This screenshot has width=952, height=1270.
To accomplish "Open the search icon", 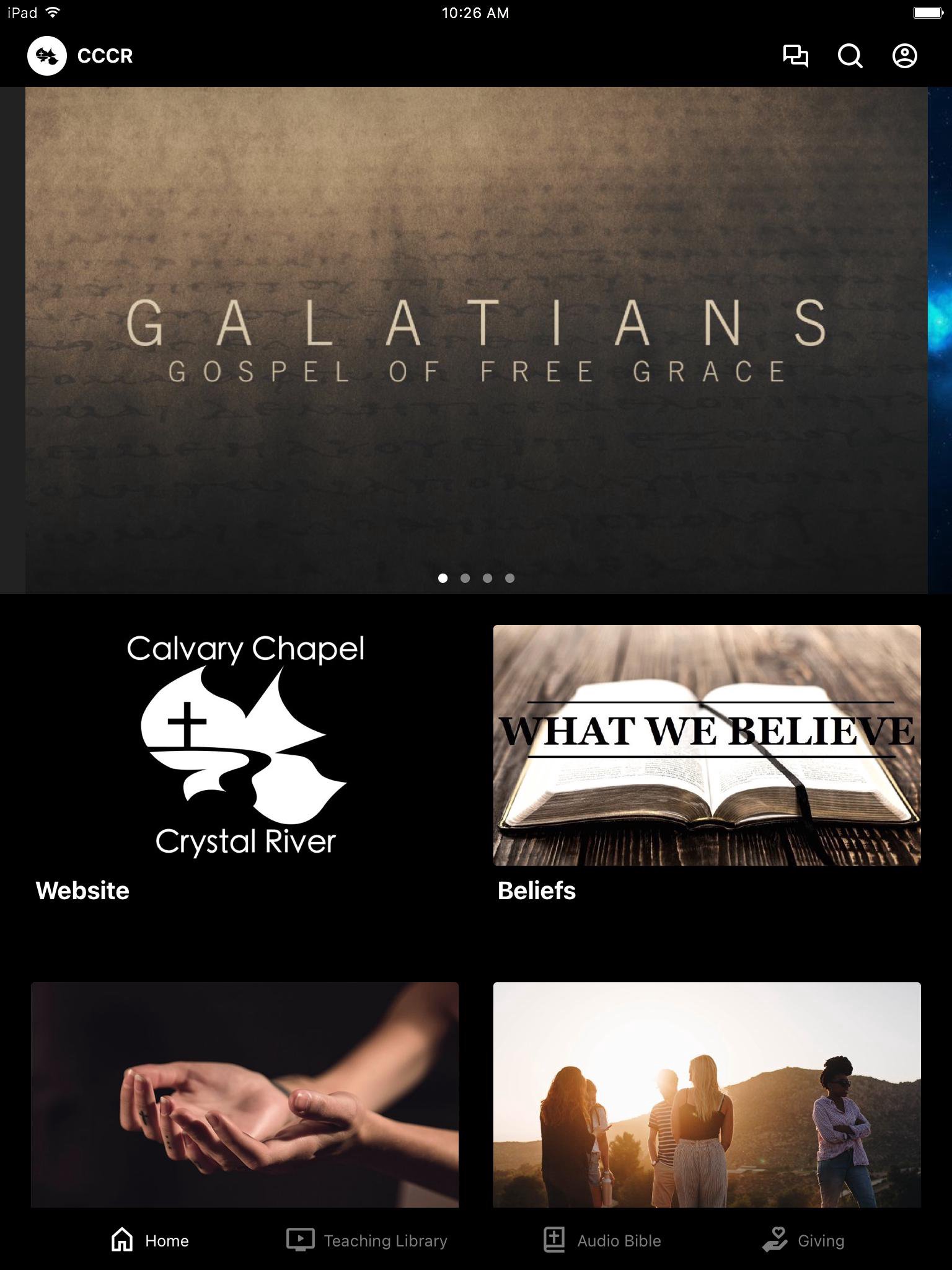I will point(850,56).
